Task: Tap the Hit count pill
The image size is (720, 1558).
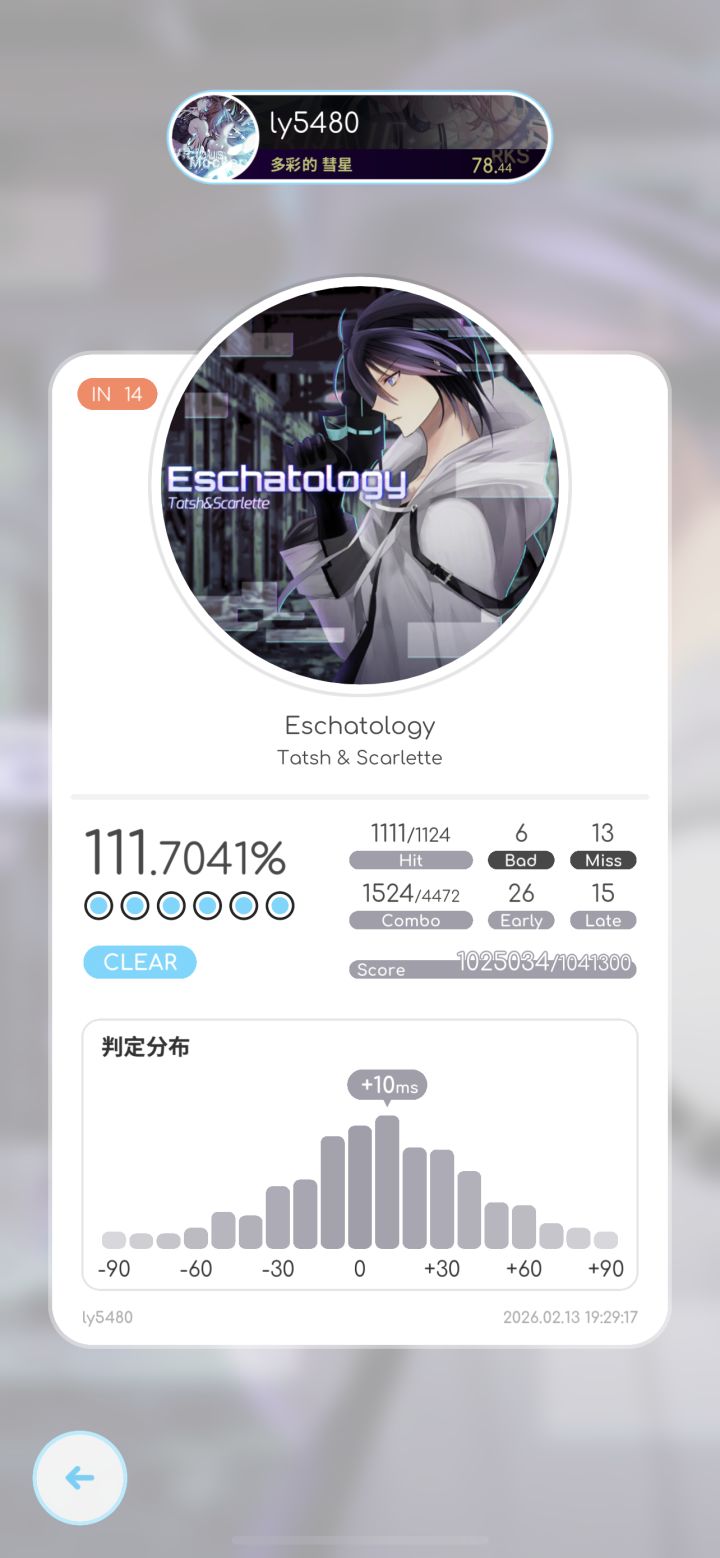Action: tap(410, 860)
